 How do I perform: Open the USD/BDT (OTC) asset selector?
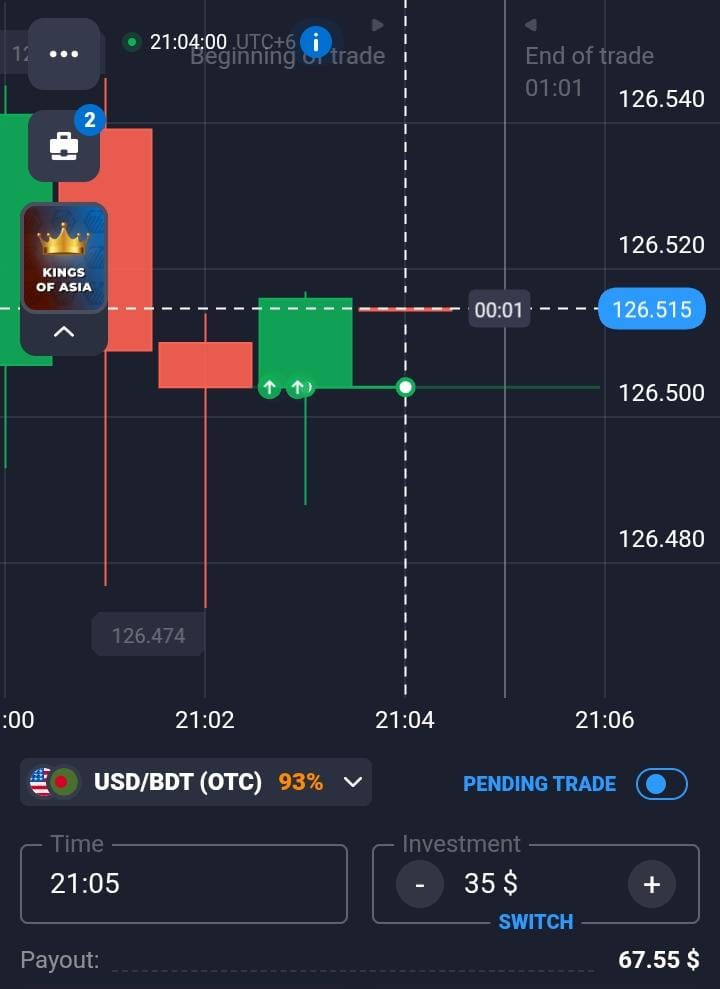(x=196, y=782)
